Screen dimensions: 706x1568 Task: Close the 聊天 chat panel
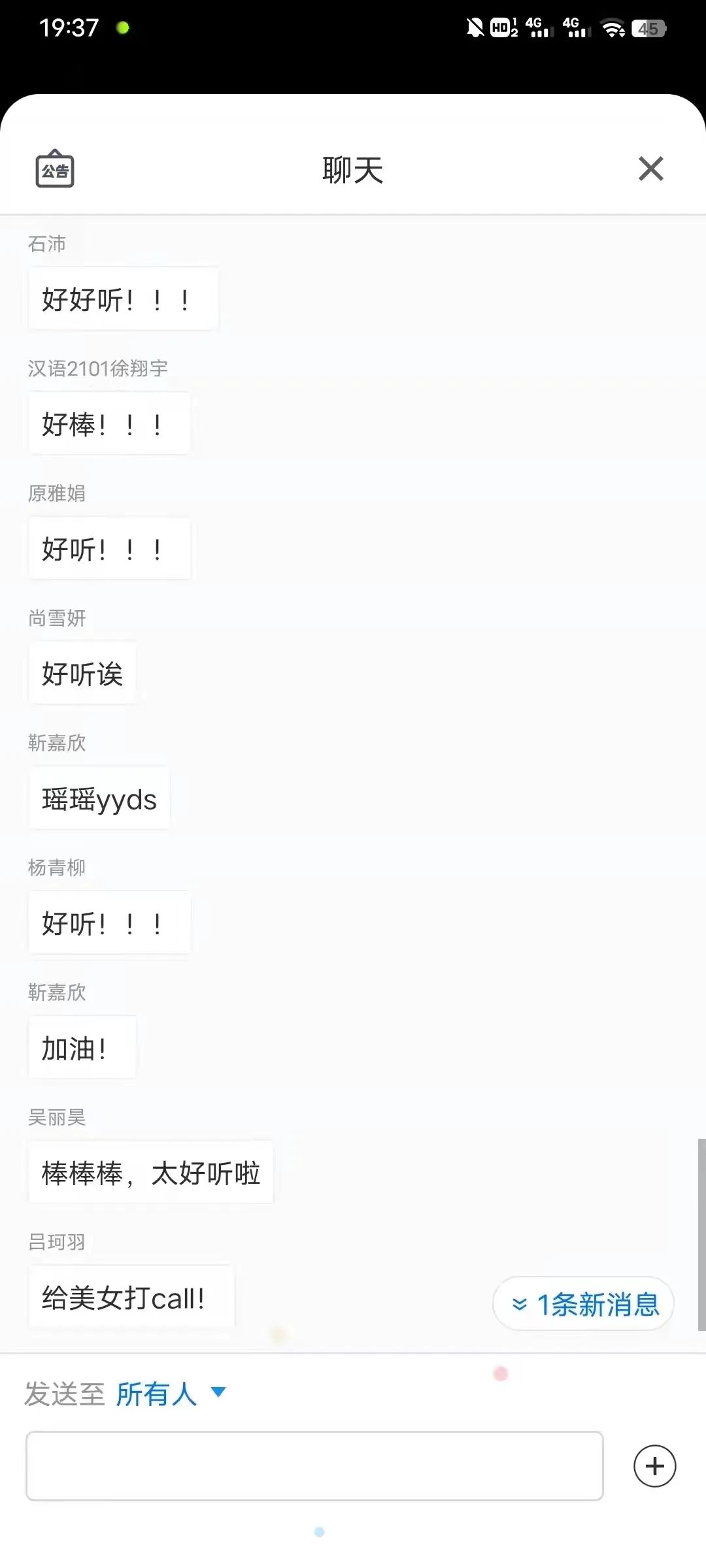tap(650, 169)
